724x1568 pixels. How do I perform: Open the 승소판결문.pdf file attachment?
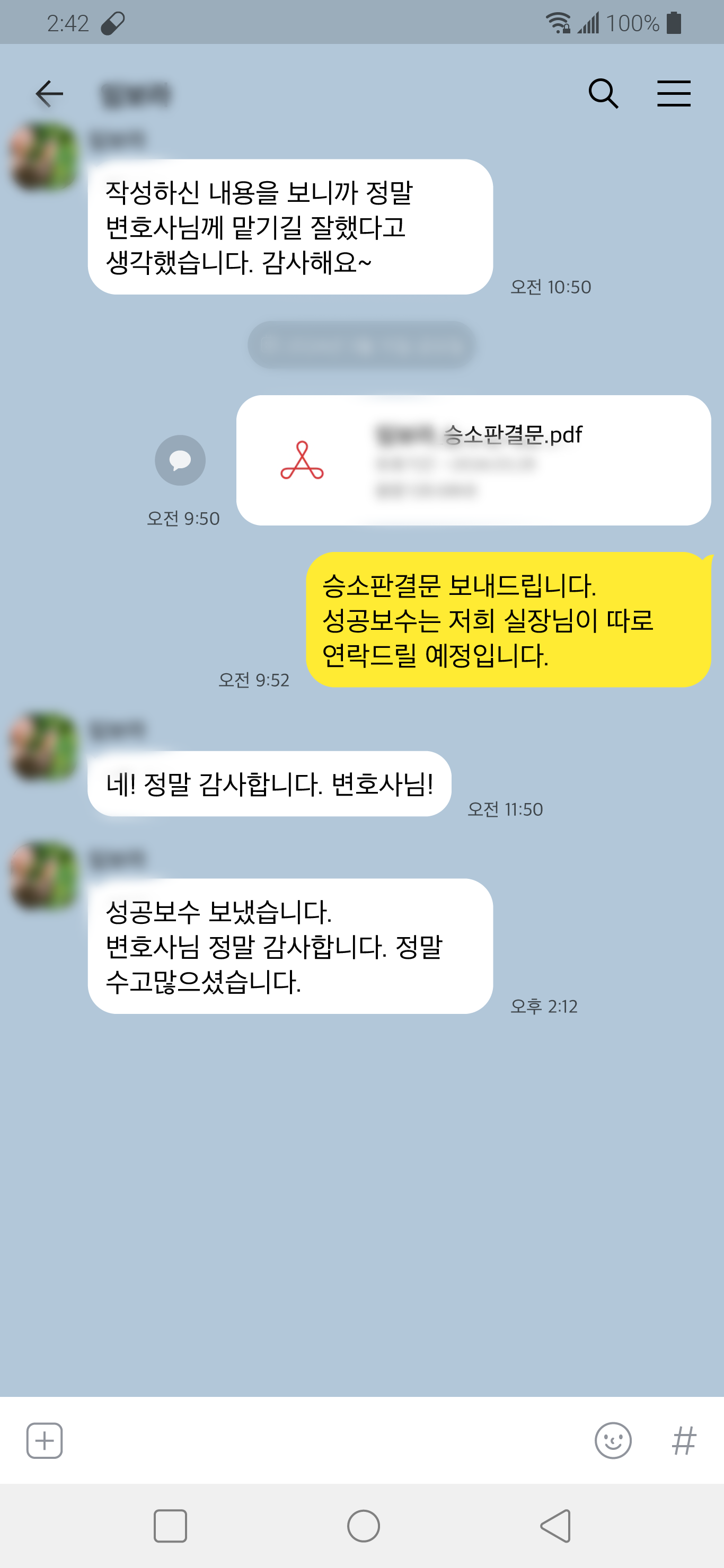pyautogui.click(x=473, y=460)
